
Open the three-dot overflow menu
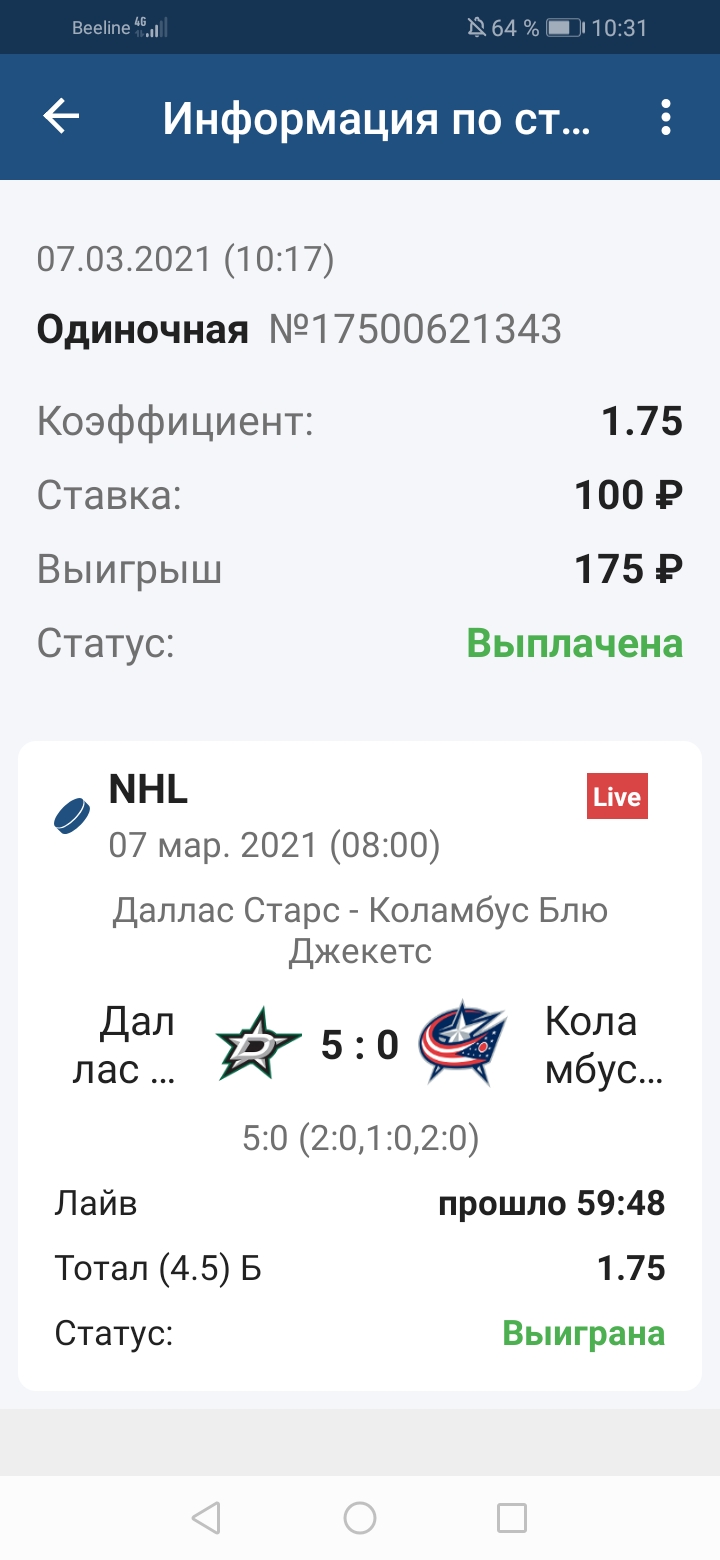[666, 118]
